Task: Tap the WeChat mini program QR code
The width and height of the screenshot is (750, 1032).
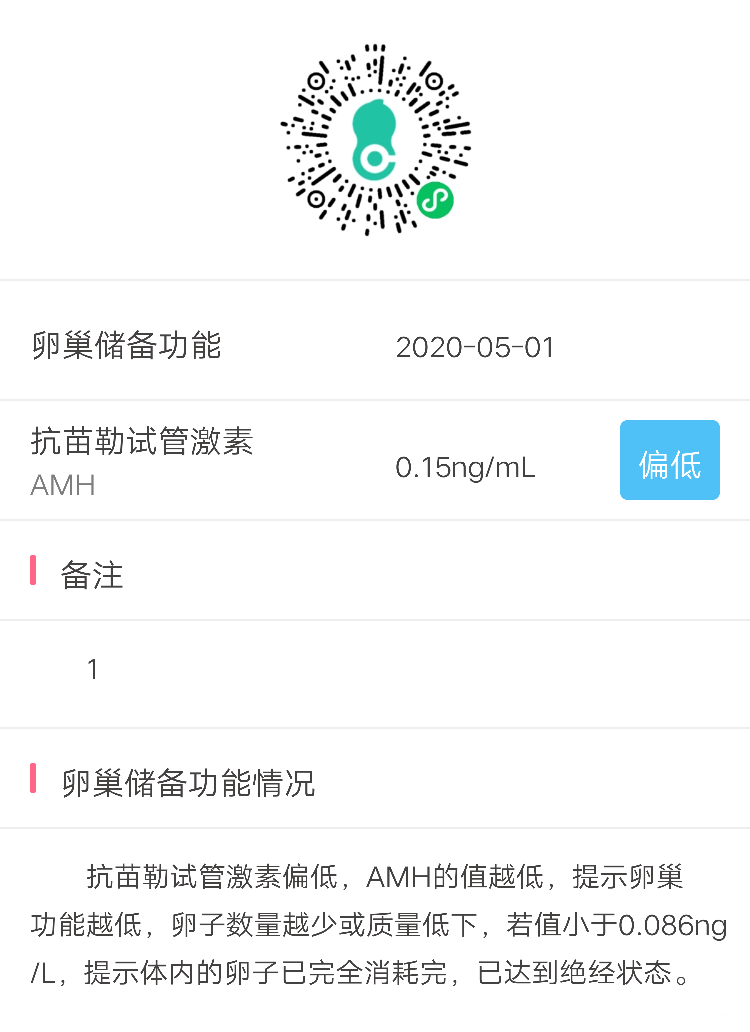Action: click(x=375, y=140)
